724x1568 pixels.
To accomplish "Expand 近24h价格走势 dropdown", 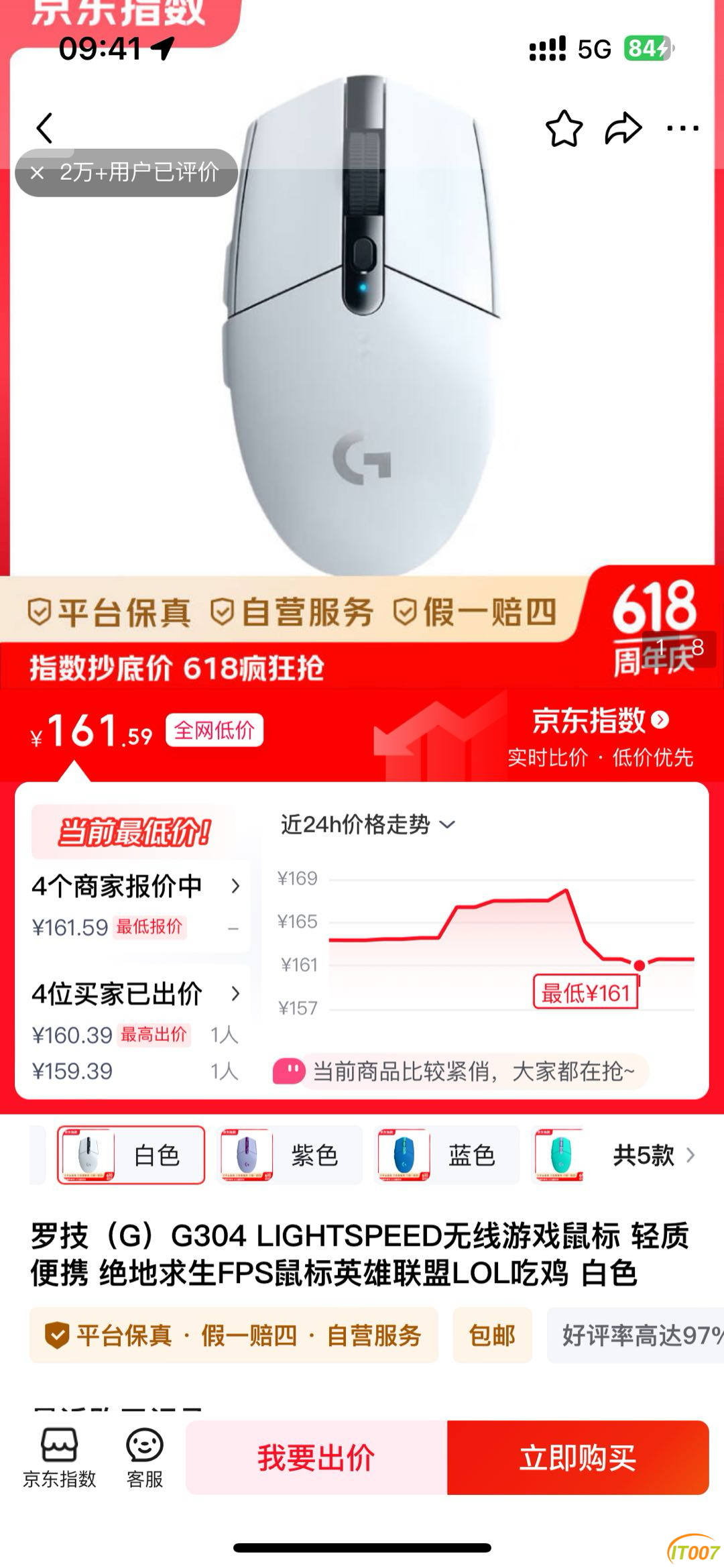I will click(367, 824).
